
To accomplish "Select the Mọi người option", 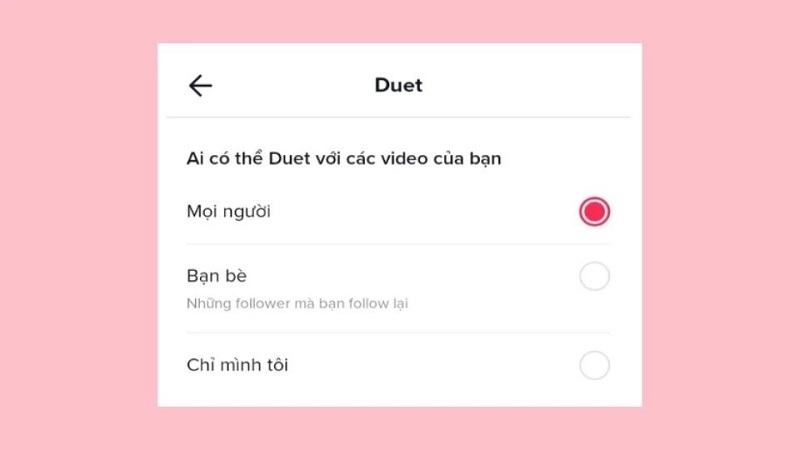I will [594, 212].
